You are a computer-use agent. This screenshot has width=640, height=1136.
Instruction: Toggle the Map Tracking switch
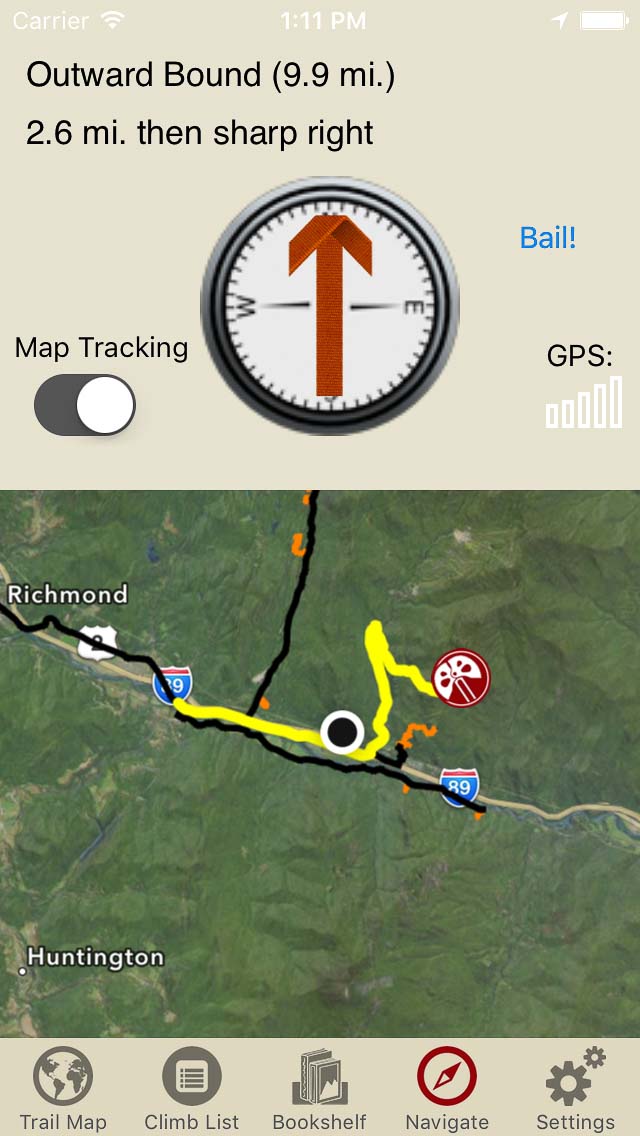click(85, 405)
